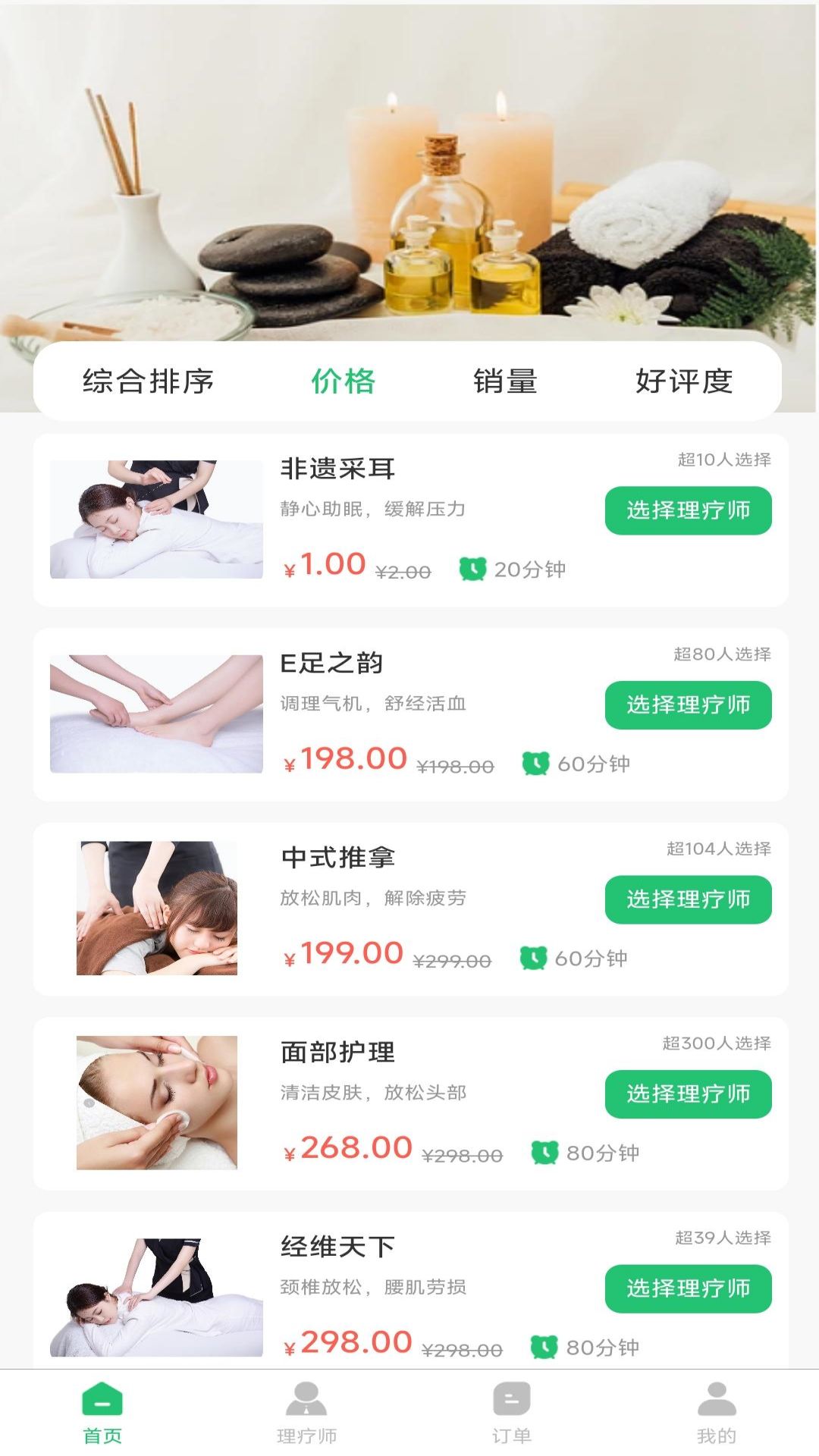Sort services by 销量

click(505, 381)
